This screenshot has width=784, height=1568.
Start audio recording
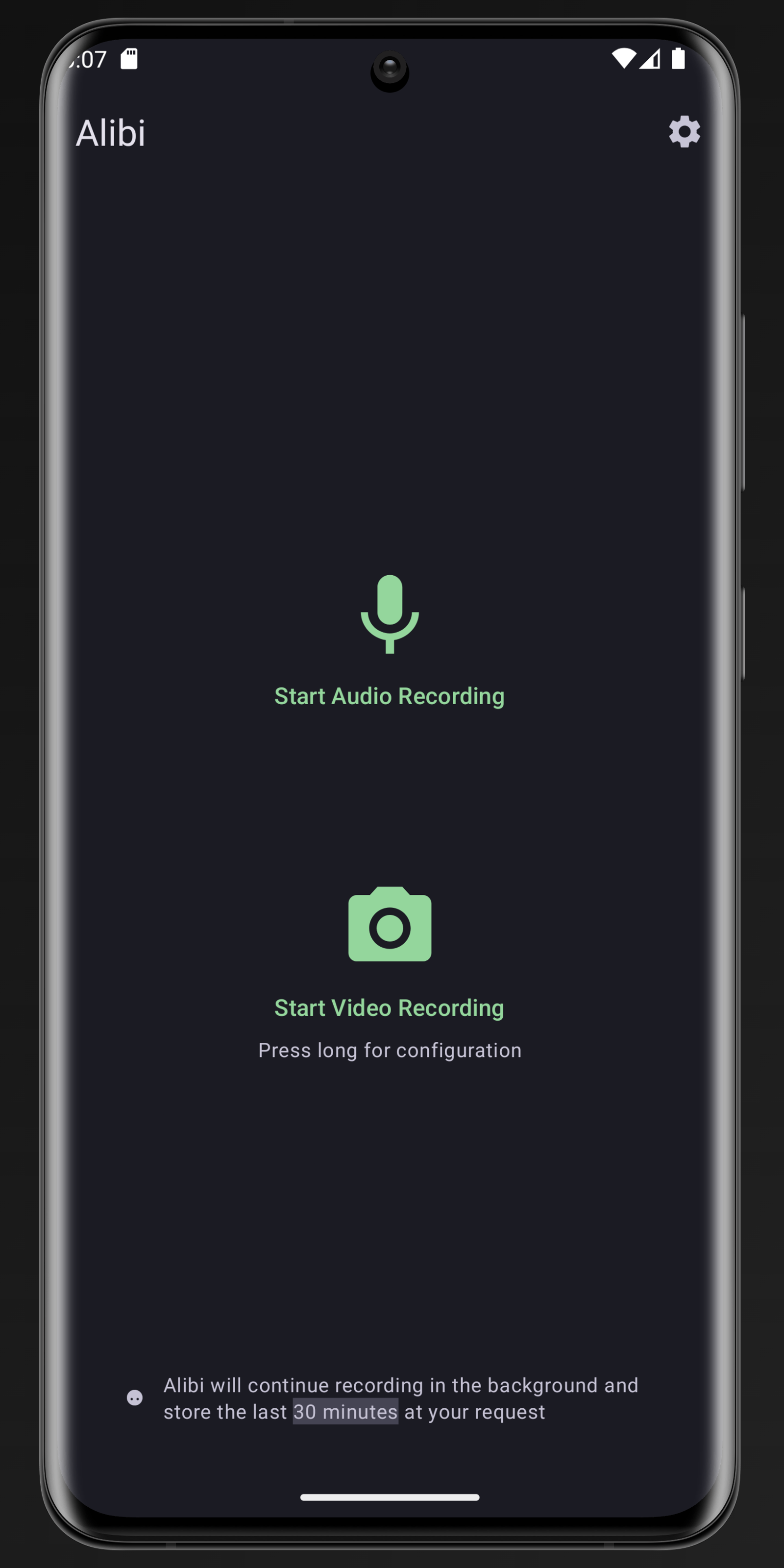[390, 641]
